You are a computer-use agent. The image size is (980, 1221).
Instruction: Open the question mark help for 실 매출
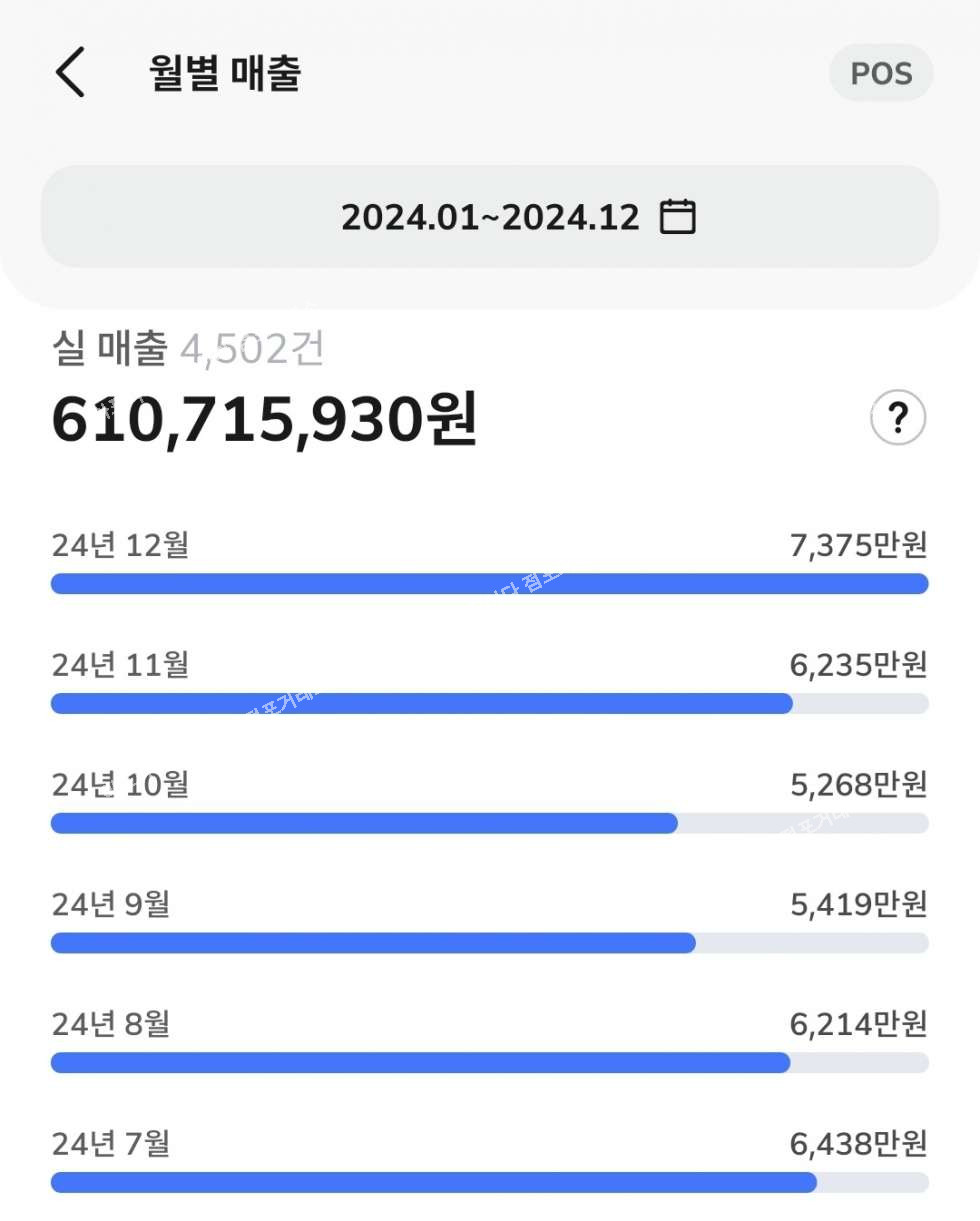click(x=897, y=417)
